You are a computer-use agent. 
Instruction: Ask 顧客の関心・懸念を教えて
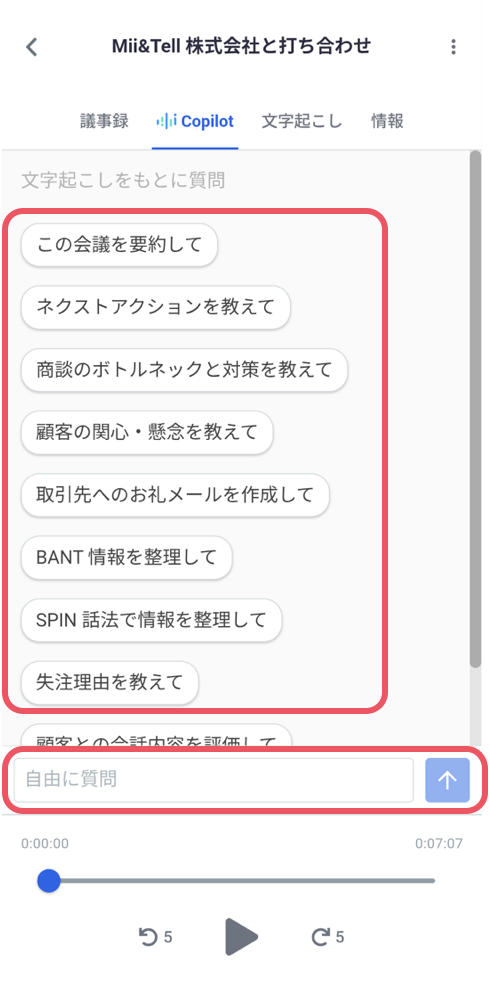point(147,432)
